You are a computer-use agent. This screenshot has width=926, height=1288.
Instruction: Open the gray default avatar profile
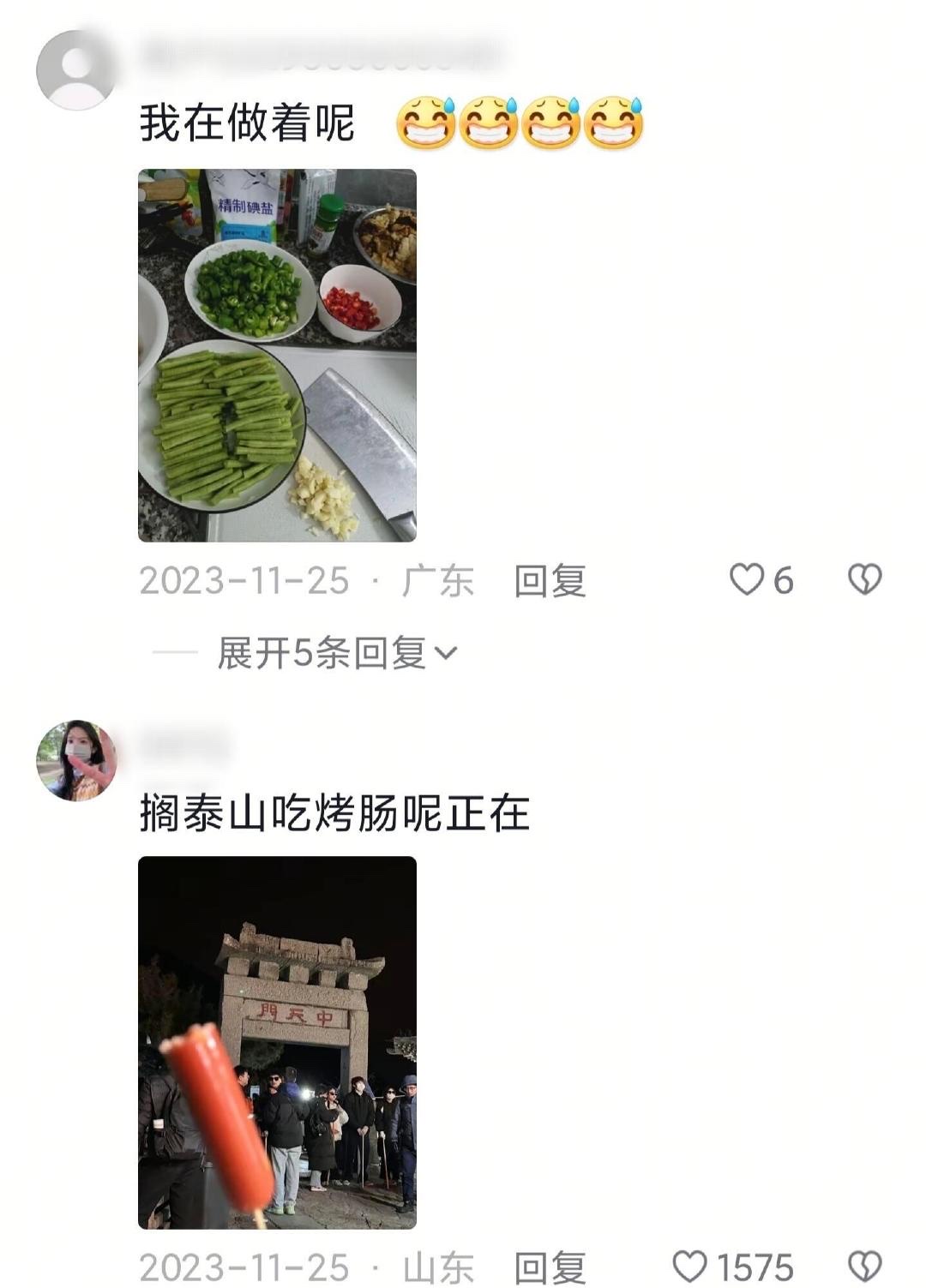tap(76, 70)
